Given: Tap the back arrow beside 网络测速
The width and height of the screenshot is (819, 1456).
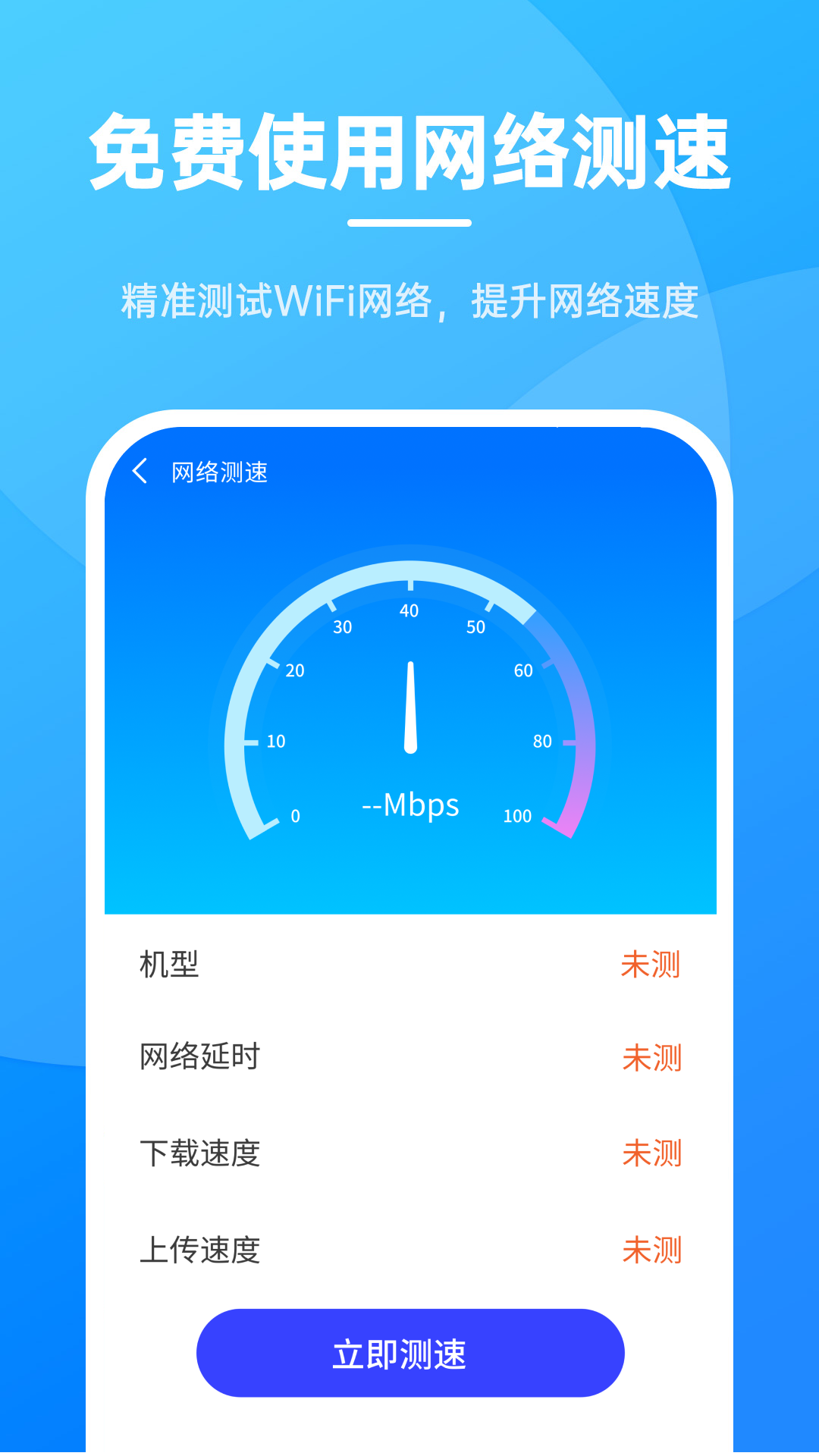Looking at the screenshot, I should click(x=140, y=471).
